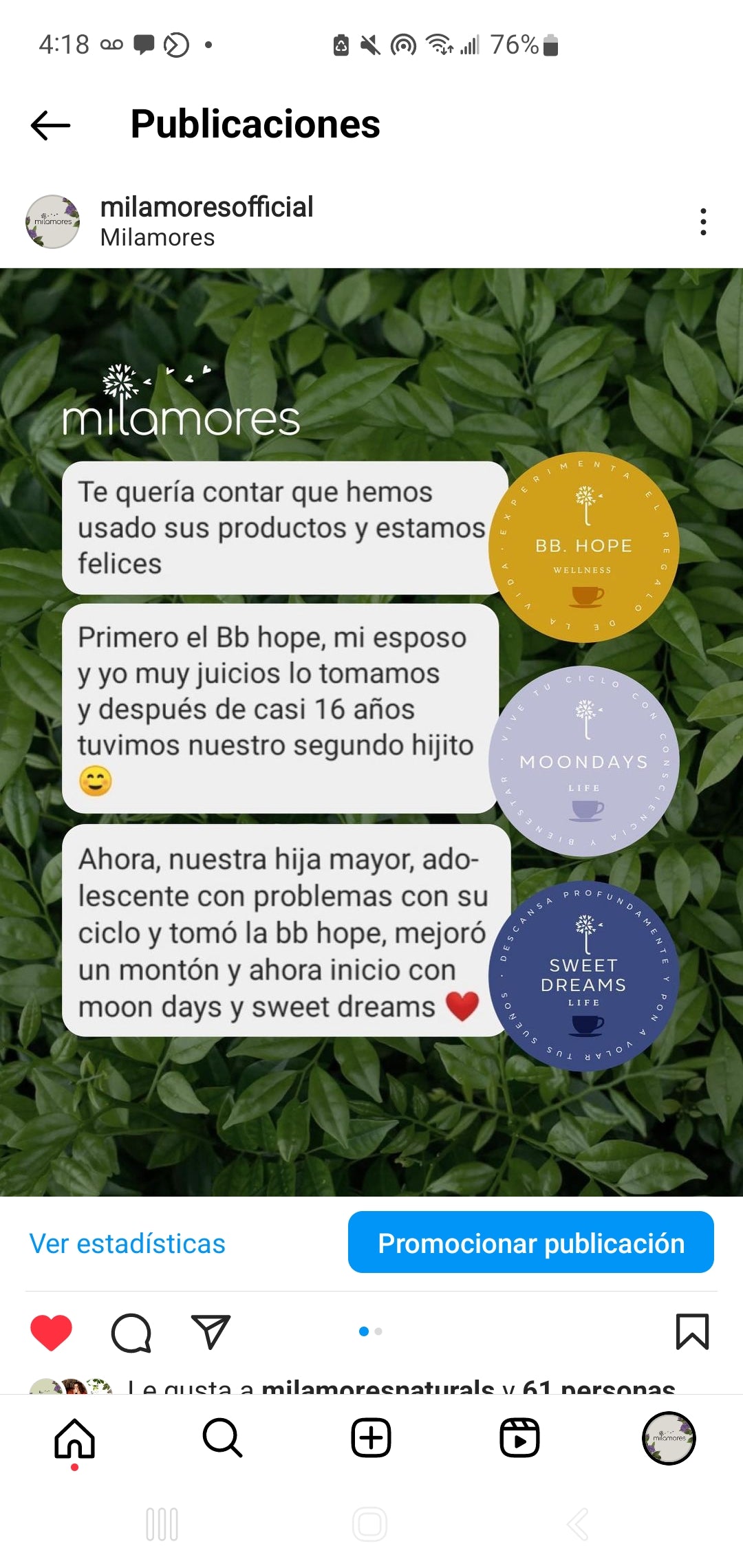Save the post with the bookmark icon
This screenshot has height=1568, width=743.
692,1332
